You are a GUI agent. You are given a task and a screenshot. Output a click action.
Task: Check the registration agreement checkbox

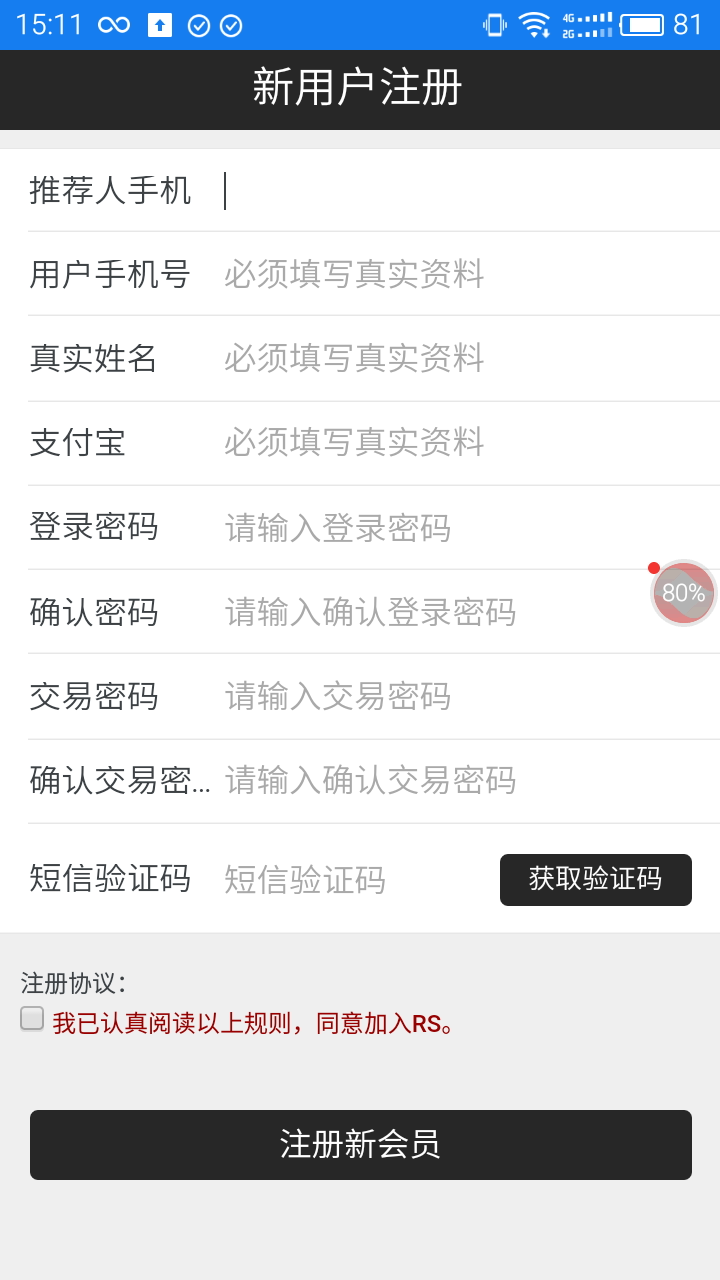[32, 1019]
